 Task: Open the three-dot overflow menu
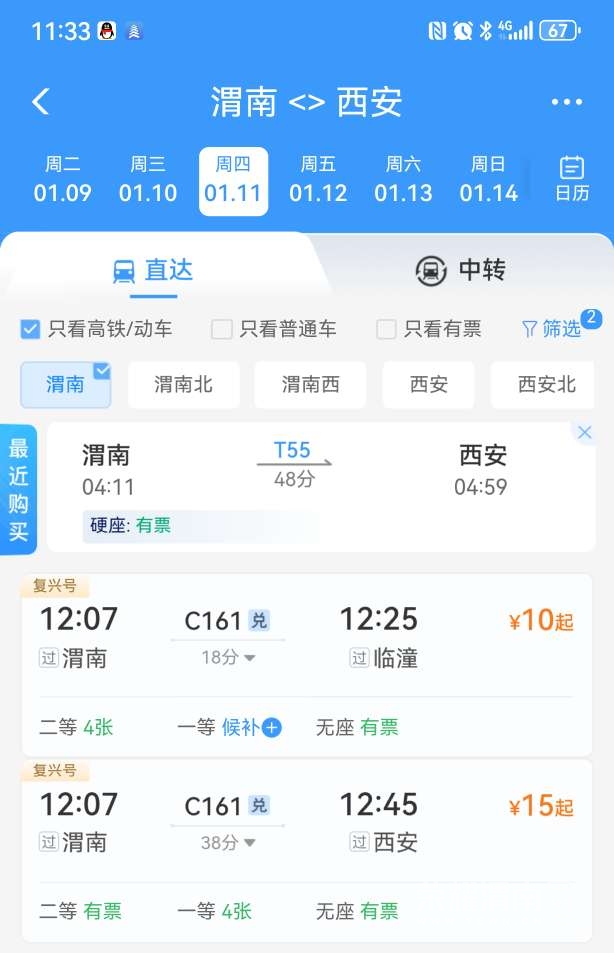[566, 102]
